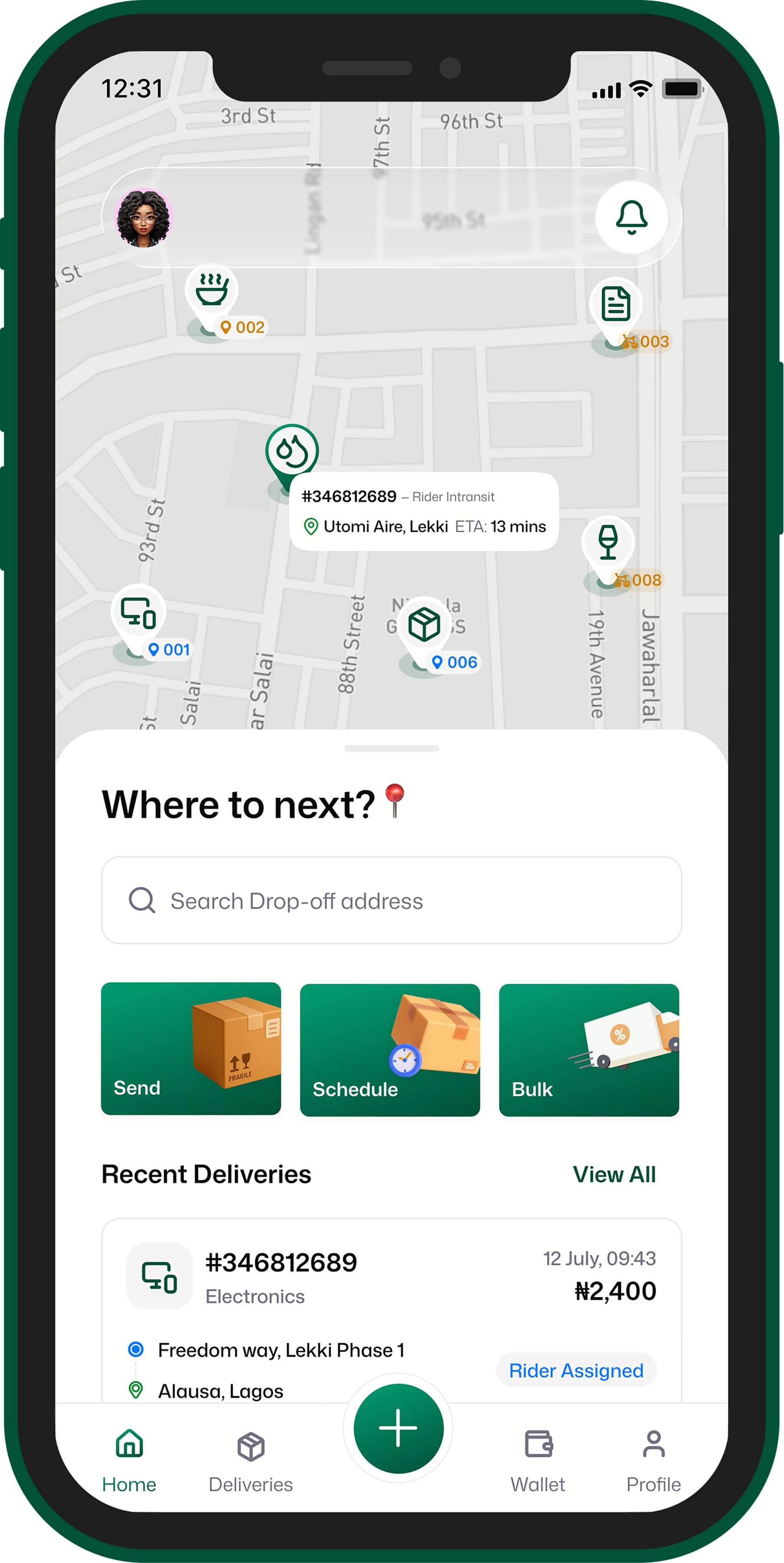Open the Bulk delivery card
784x1563 pixels.
589,1050
